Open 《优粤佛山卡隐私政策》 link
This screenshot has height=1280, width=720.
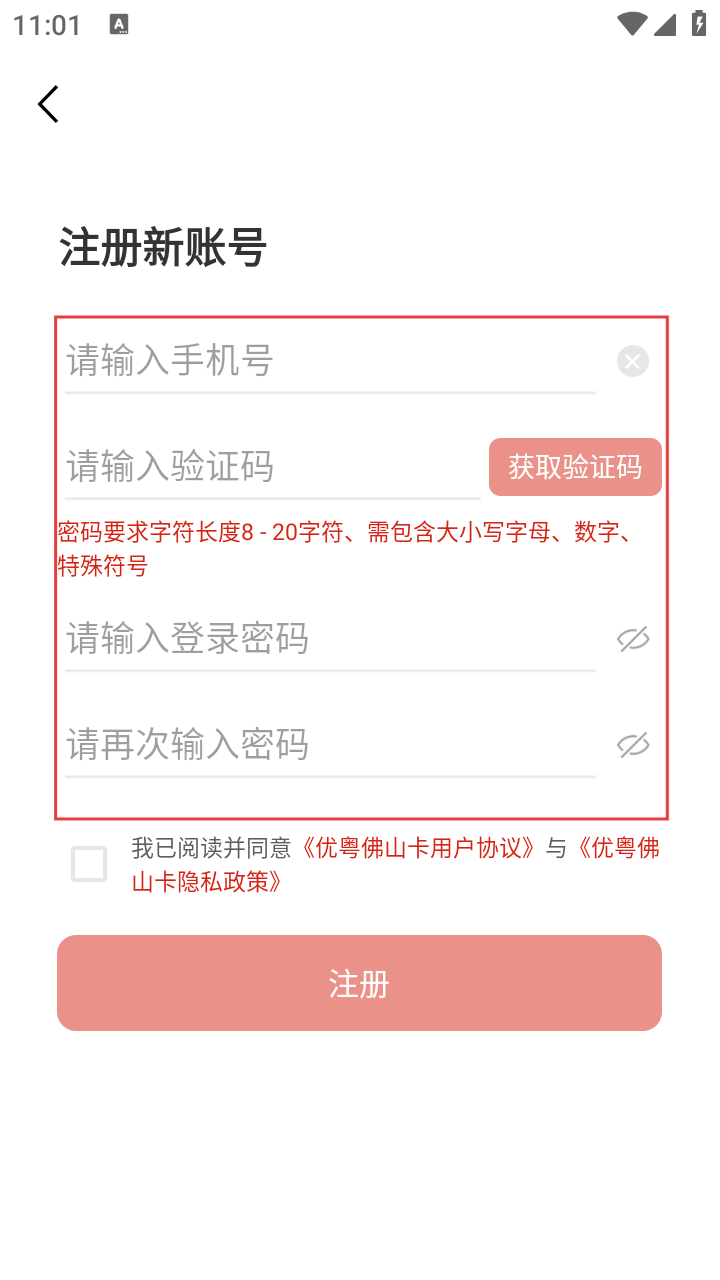(x=396, y=865)
